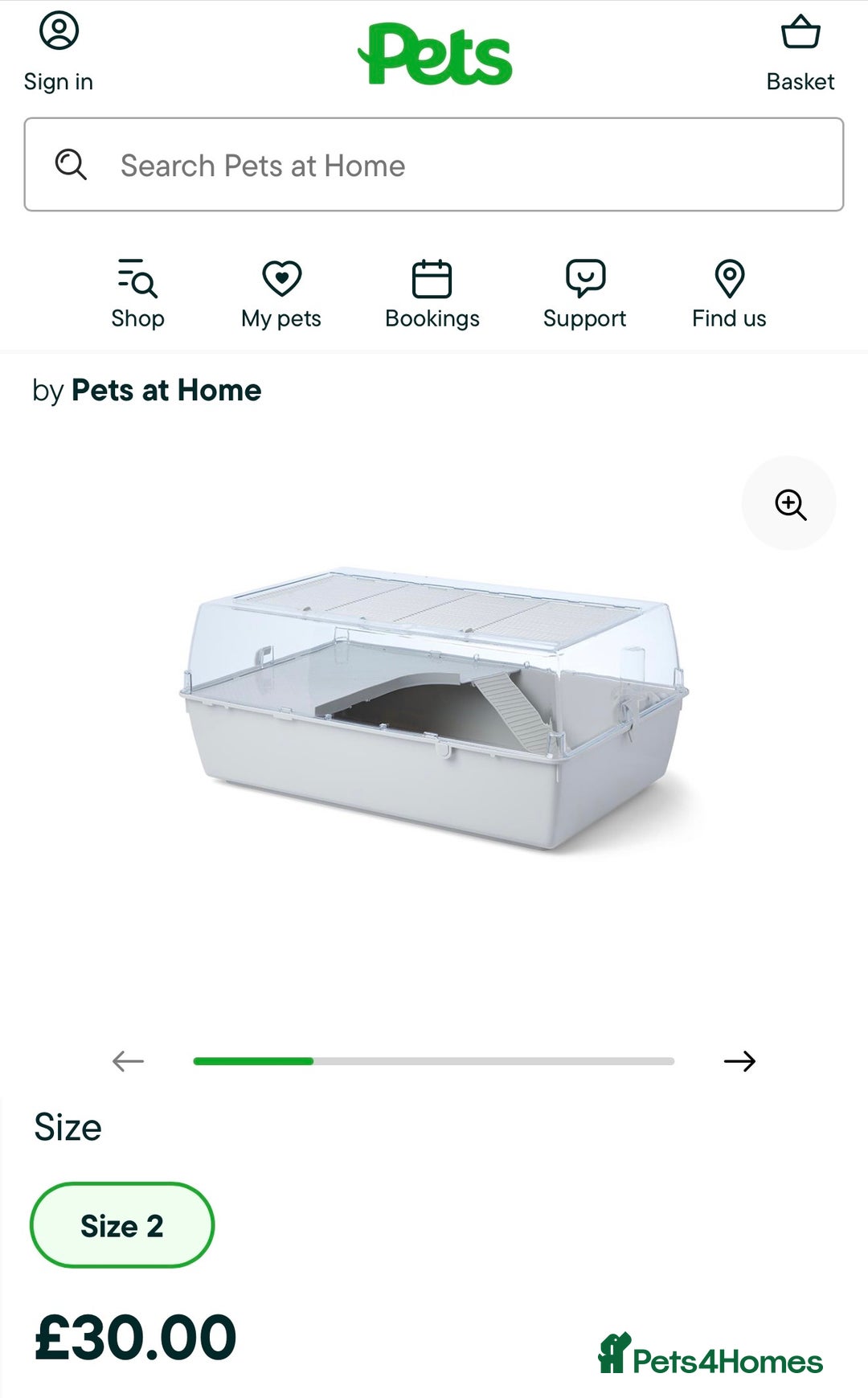Advance to next image with right arrow
The image size is (868, 1398).
(741, 1060)
